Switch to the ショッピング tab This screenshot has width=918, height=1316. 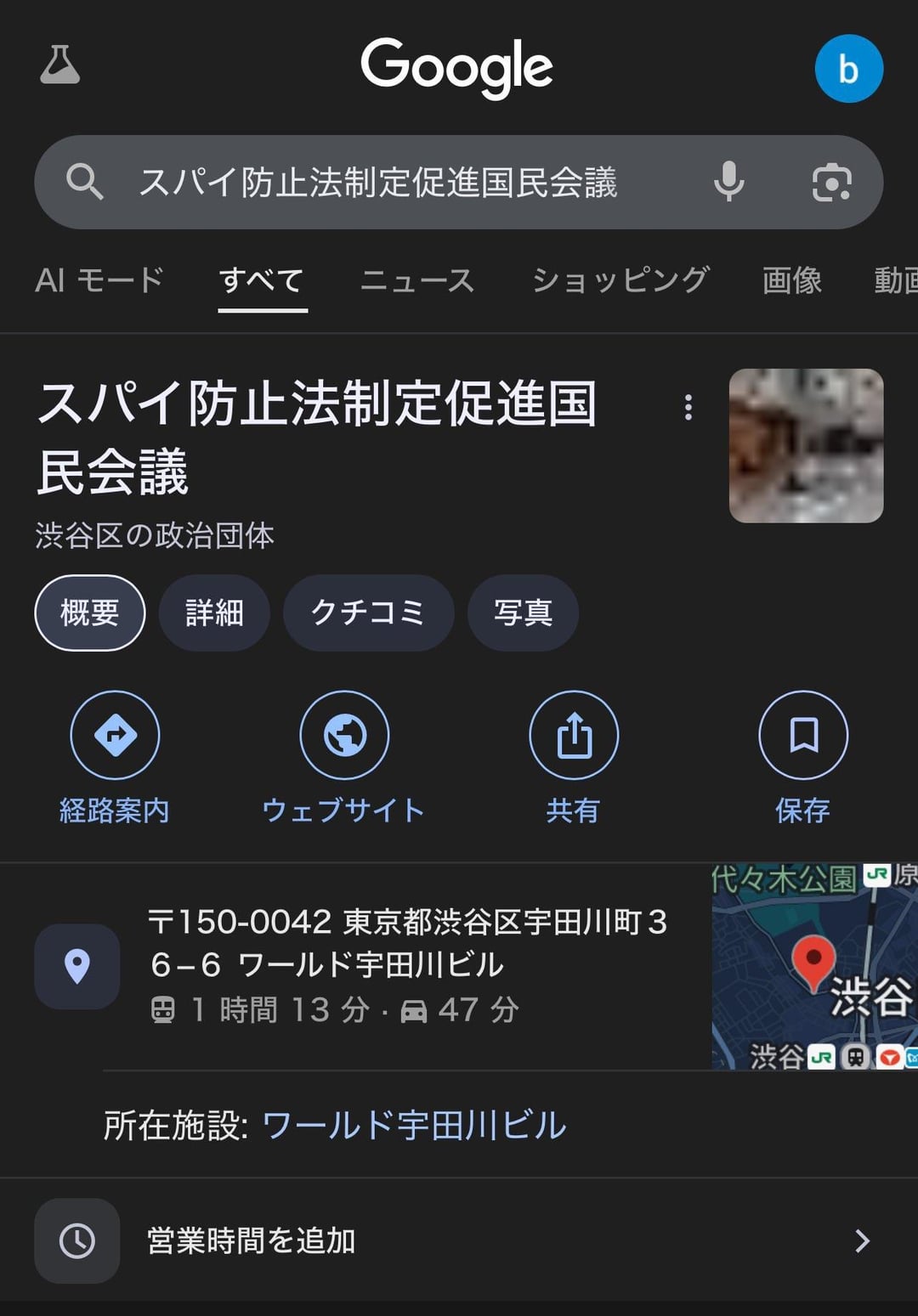point(620,280)
